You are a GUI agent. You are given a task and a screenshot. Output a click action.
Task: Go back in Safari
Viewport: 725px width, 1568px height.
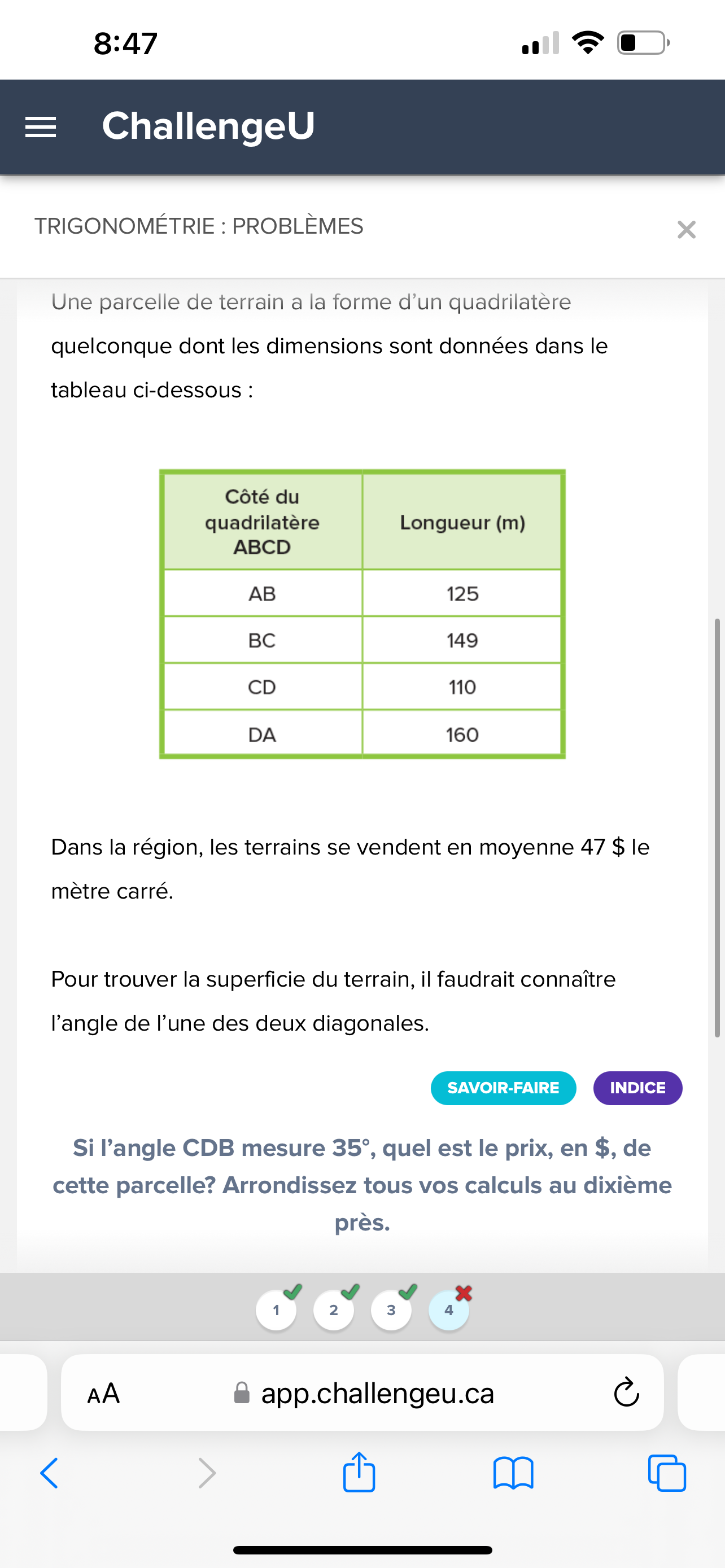tap(49, 1473)
